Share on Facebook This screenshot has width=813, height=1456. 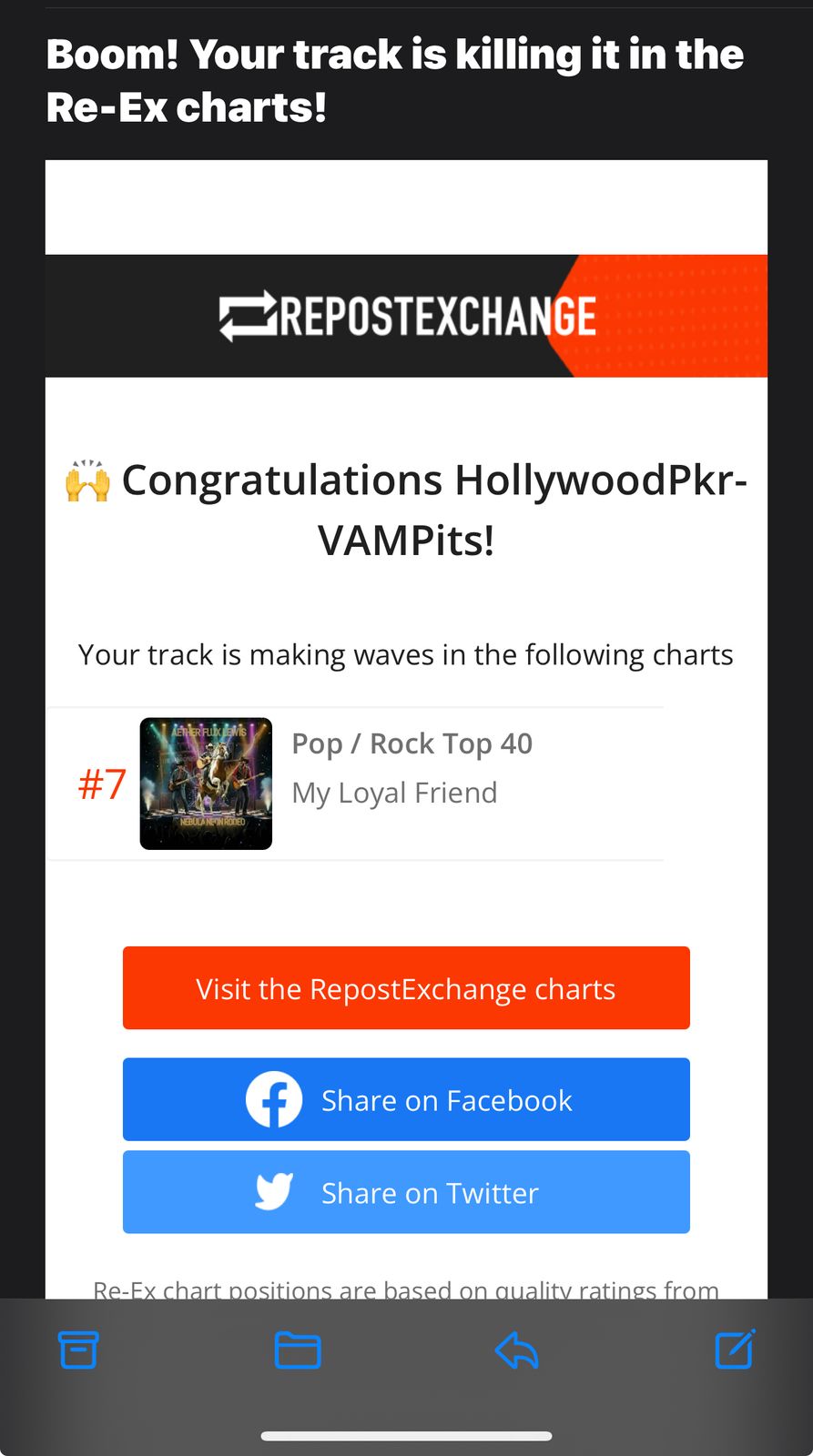[x=406, y=1099]
